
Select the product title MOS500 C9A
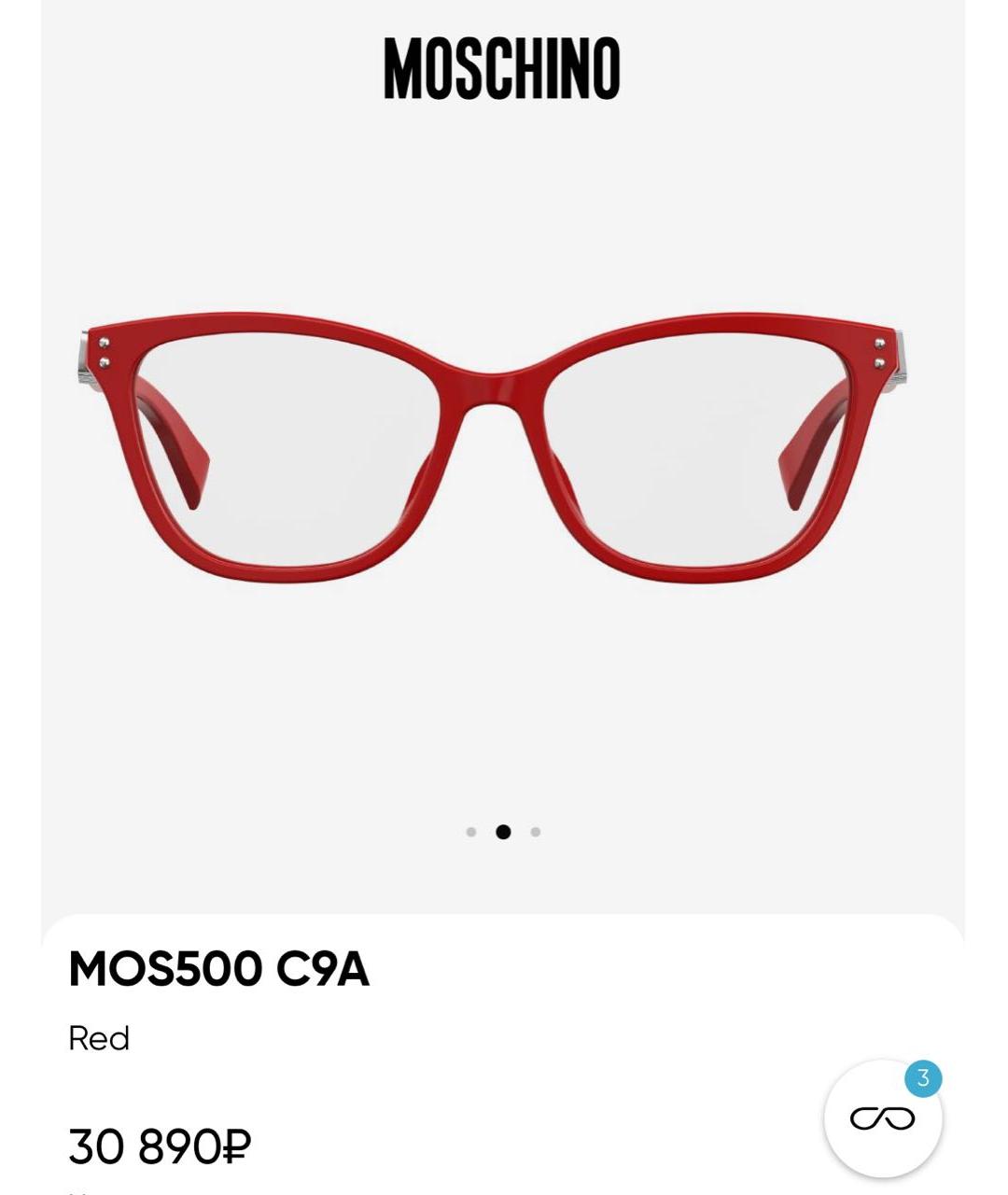[x=220, y=971]
